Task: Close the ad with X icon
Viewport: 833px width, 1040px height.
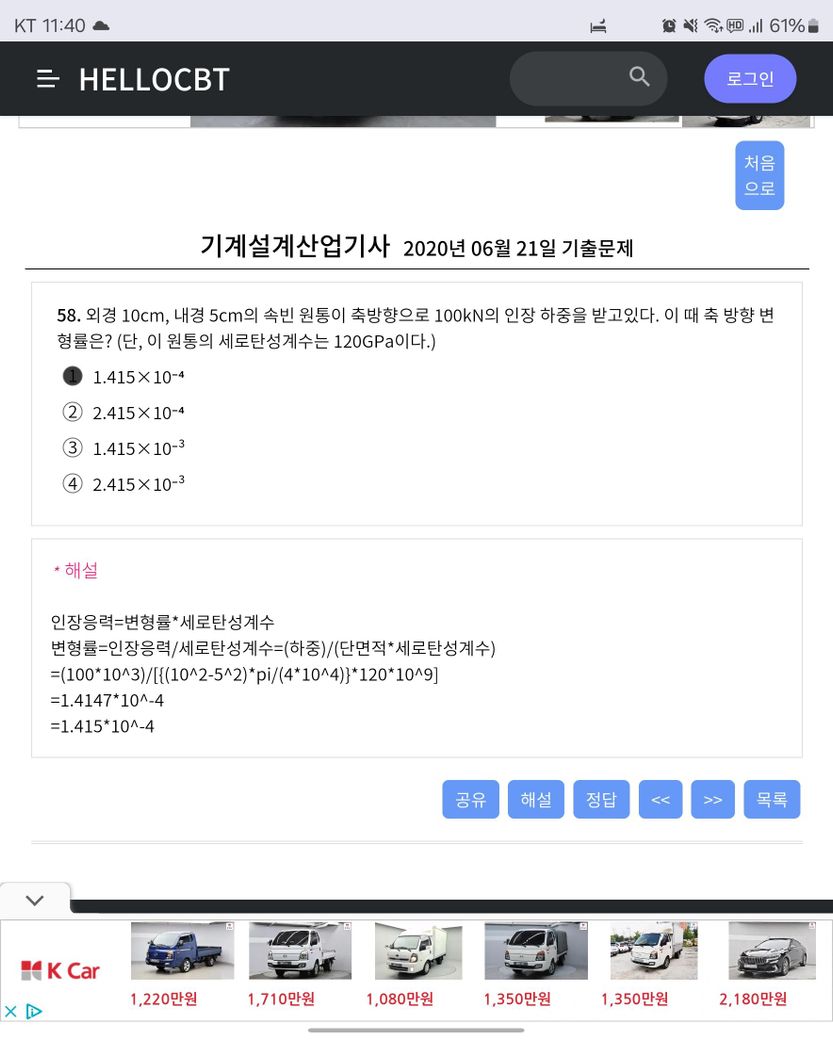Action: pos(11,1011)
